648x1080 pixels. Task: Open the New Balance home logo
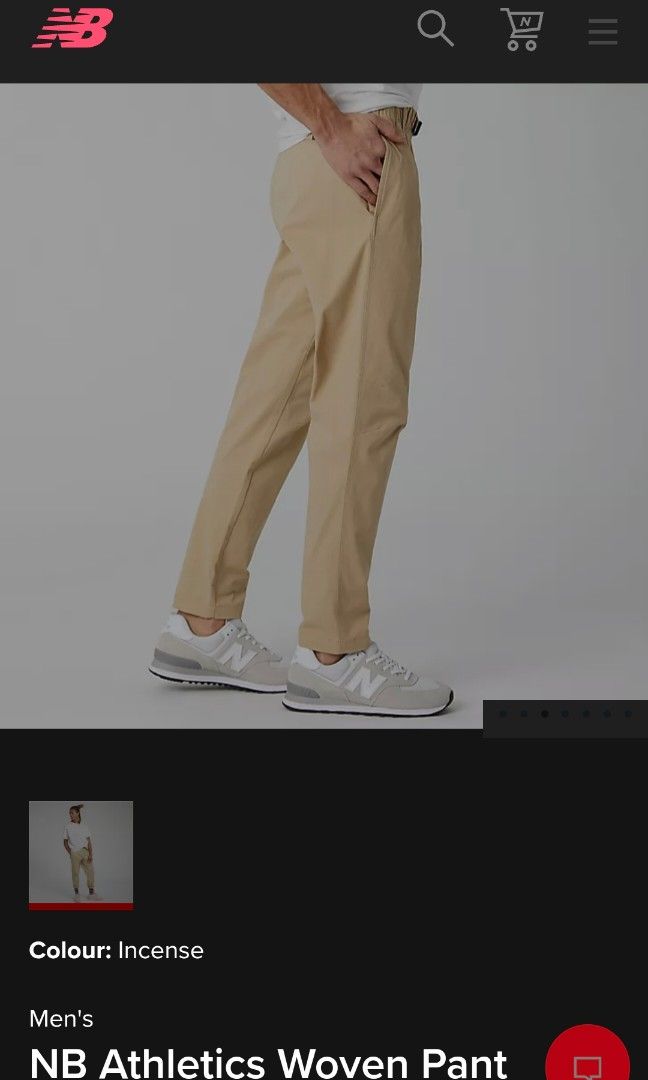pyautogui.click(x=73, y=28)
